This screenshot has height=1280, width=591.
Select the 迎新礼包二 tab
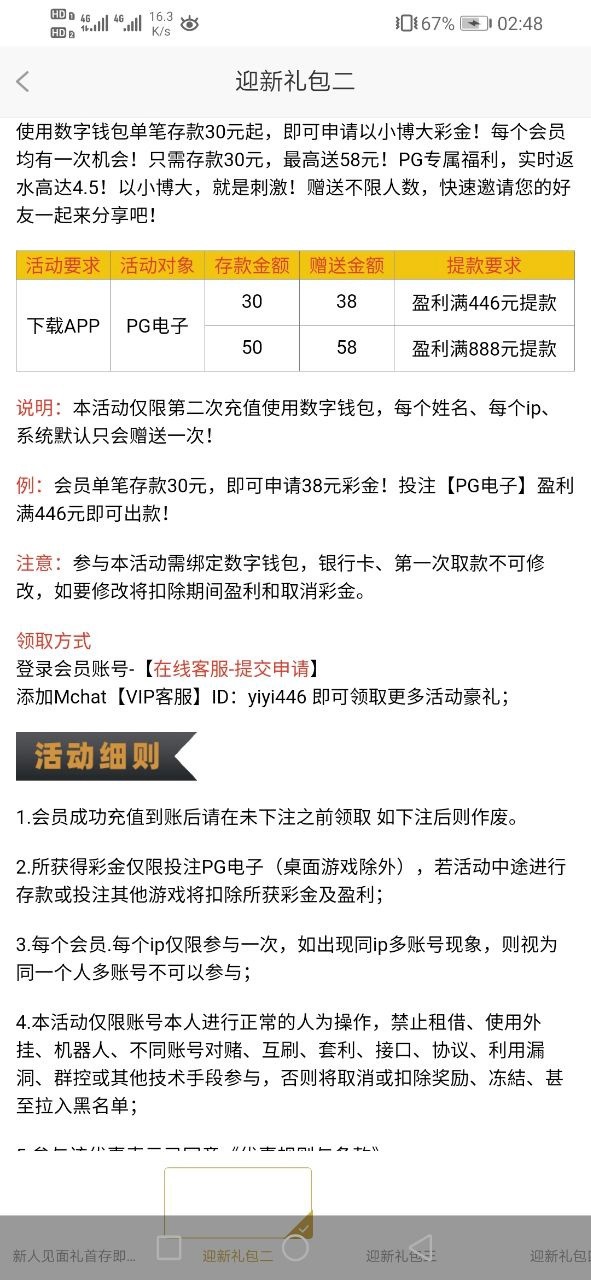(237, 1256)
